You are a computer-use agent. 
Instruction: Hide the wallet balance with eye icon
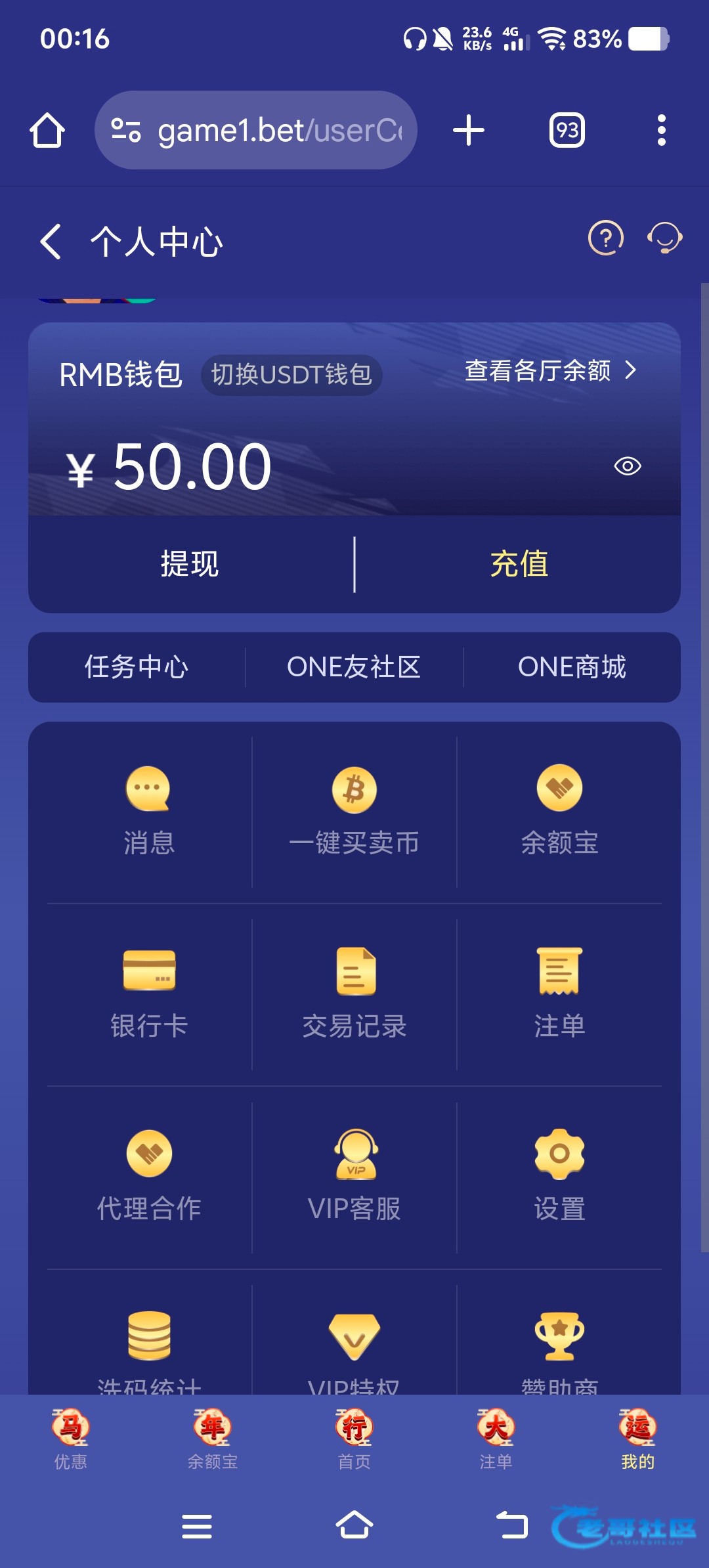pyautogui.click(x=627, y=466)
